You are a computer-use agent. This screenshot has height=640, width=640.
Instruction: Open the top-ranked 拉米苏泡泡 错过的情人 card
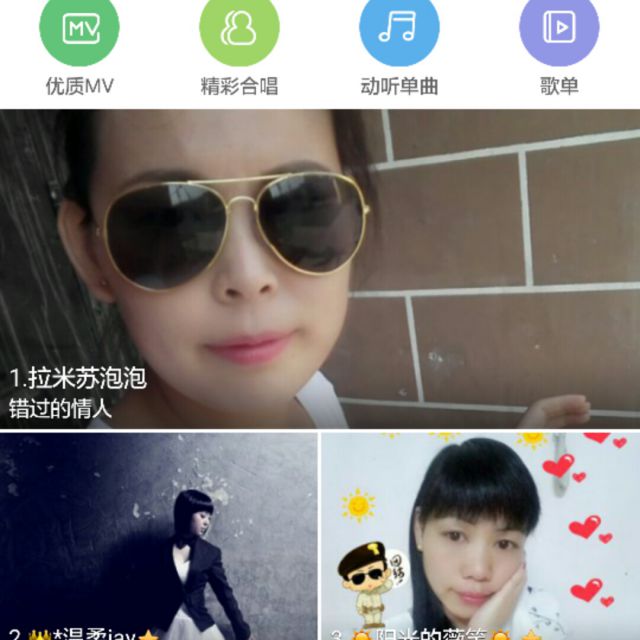[x=320, y=268]
